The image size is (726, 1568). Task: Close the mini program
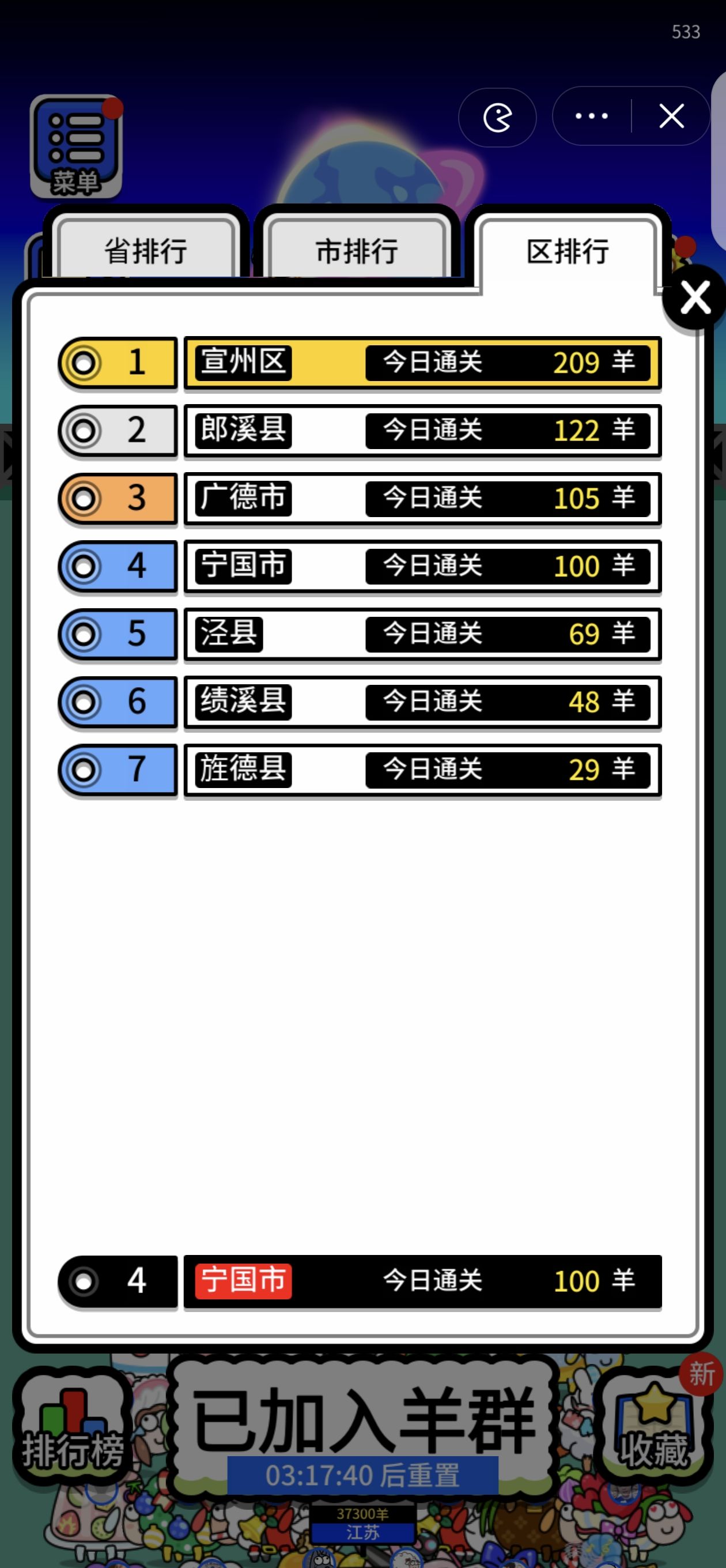pyautogui.click(x=671, y=116)
